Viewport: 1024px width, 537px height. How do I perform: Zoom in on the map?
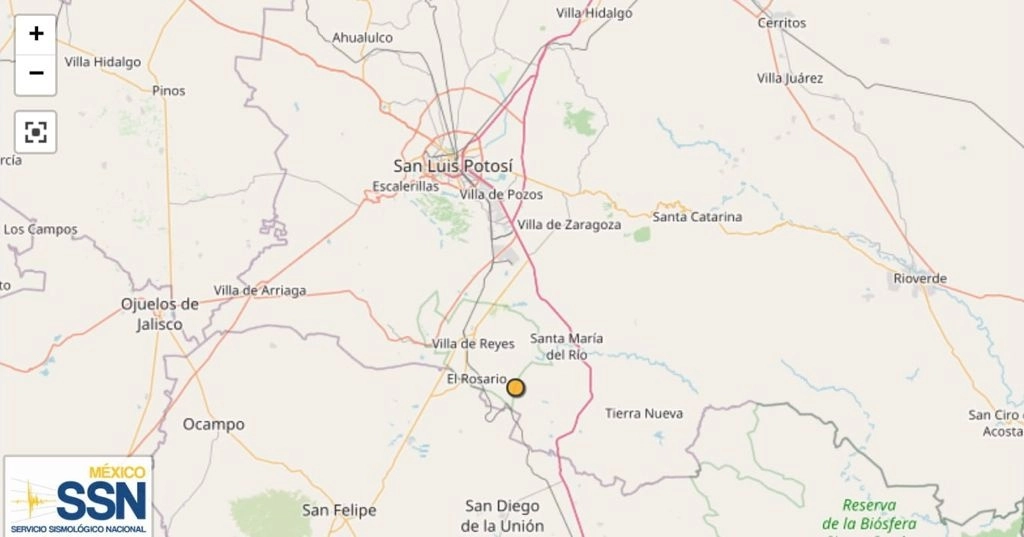[36, 34]
